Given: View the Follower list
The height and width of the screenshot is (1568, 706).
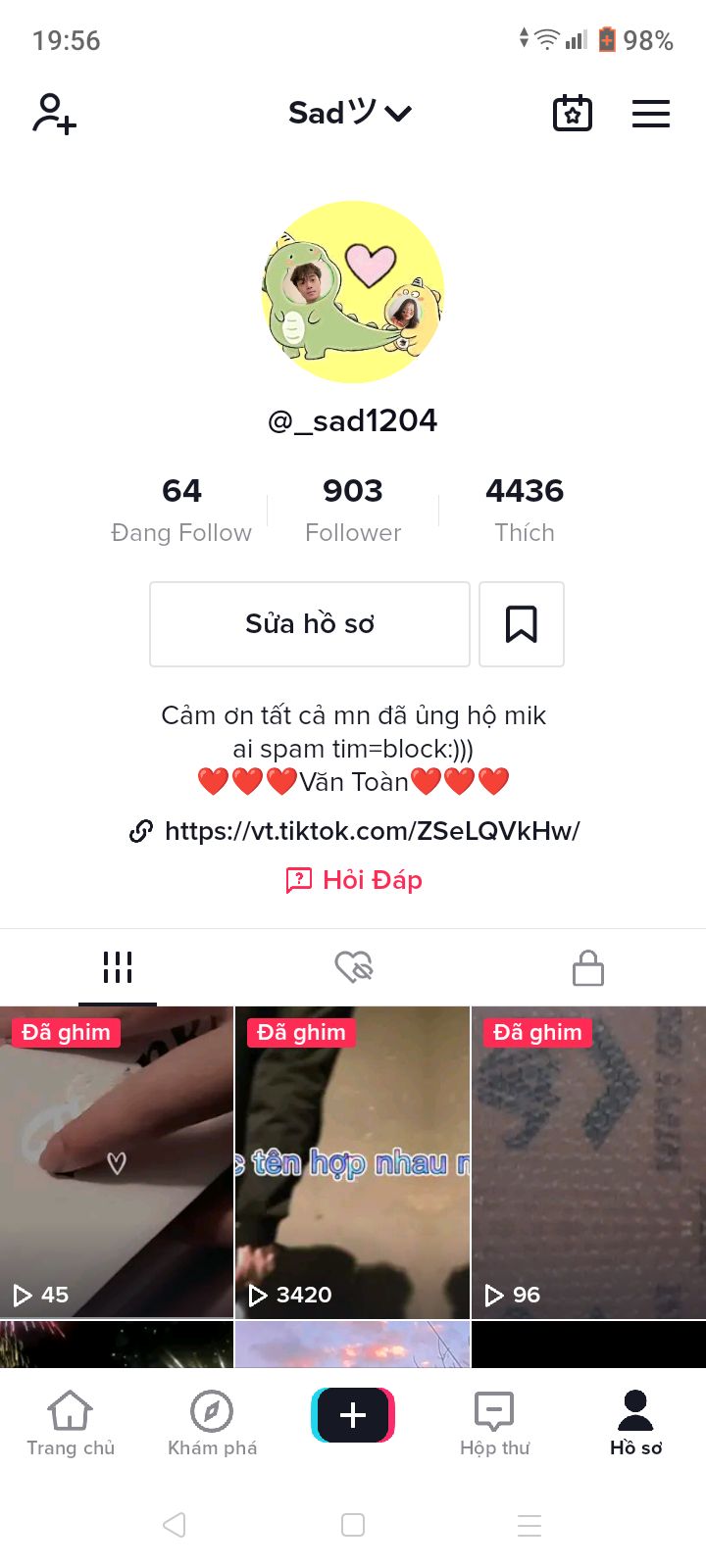Looking at the screenshot, I should click(353, 510).
